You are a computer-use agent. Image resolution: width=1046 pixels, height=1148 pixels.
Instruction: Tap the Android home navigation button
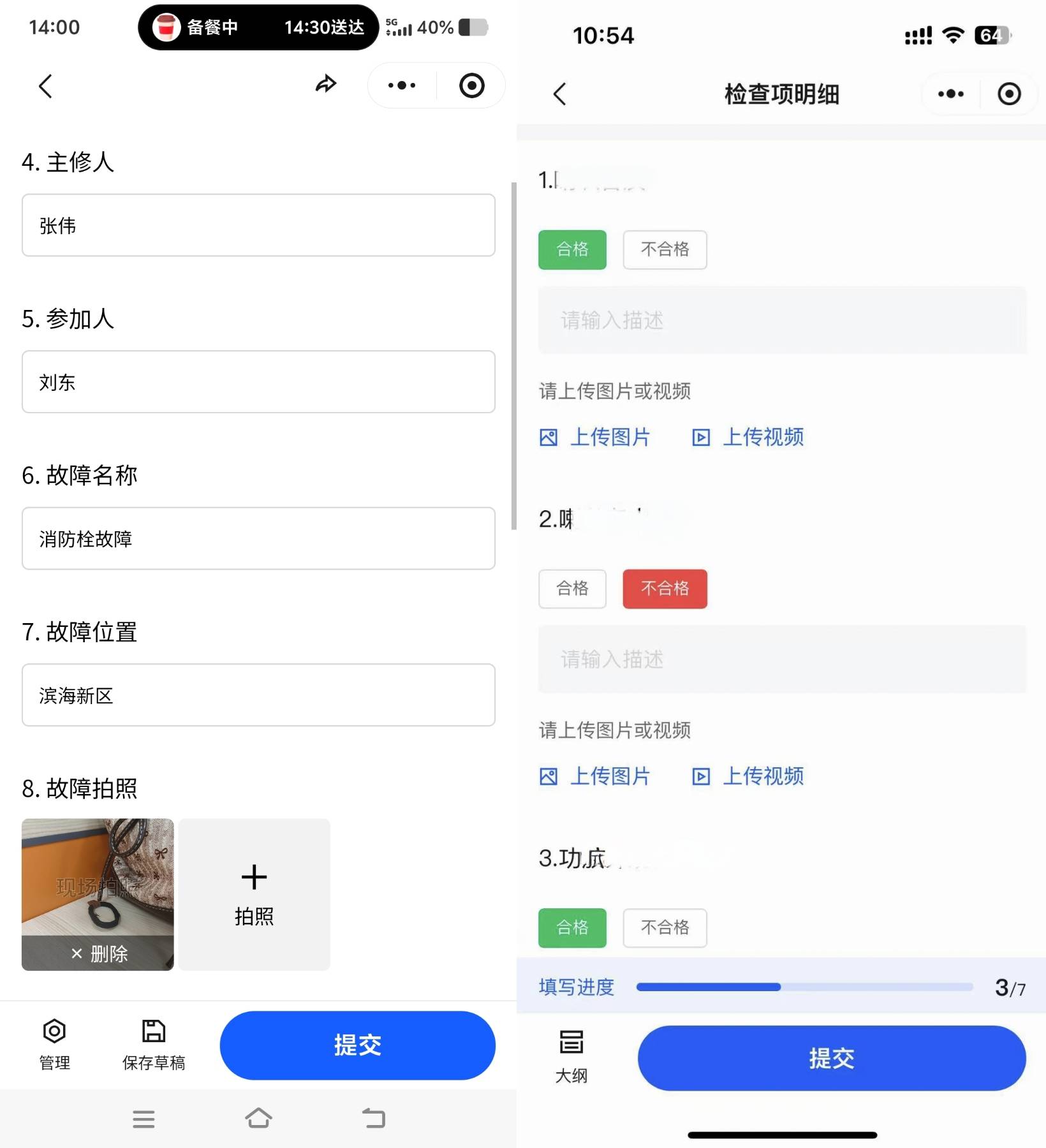tap(258, 1119)
